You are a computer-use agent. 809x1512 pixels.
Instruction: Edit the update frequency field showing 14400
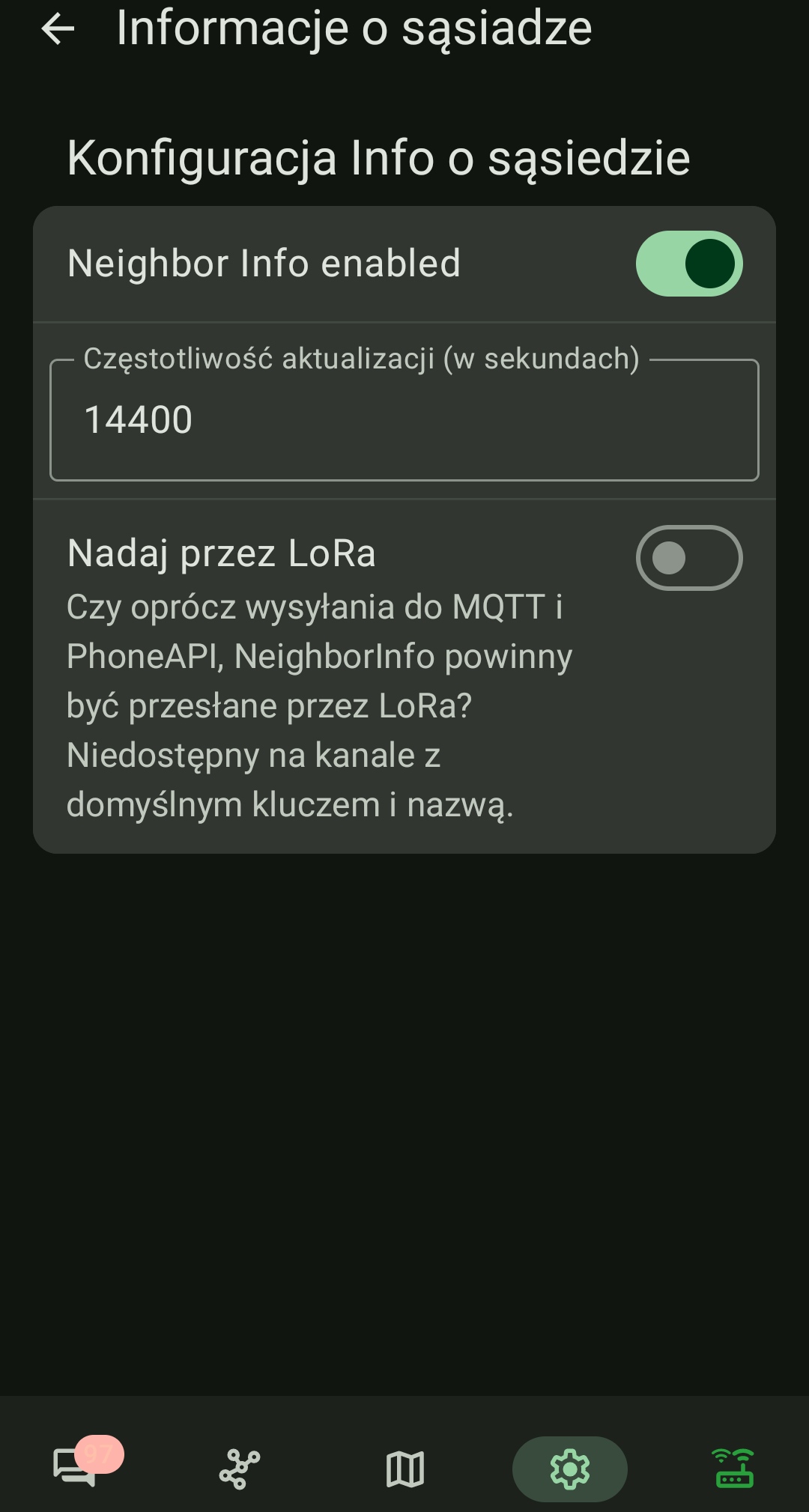(404, 420)
